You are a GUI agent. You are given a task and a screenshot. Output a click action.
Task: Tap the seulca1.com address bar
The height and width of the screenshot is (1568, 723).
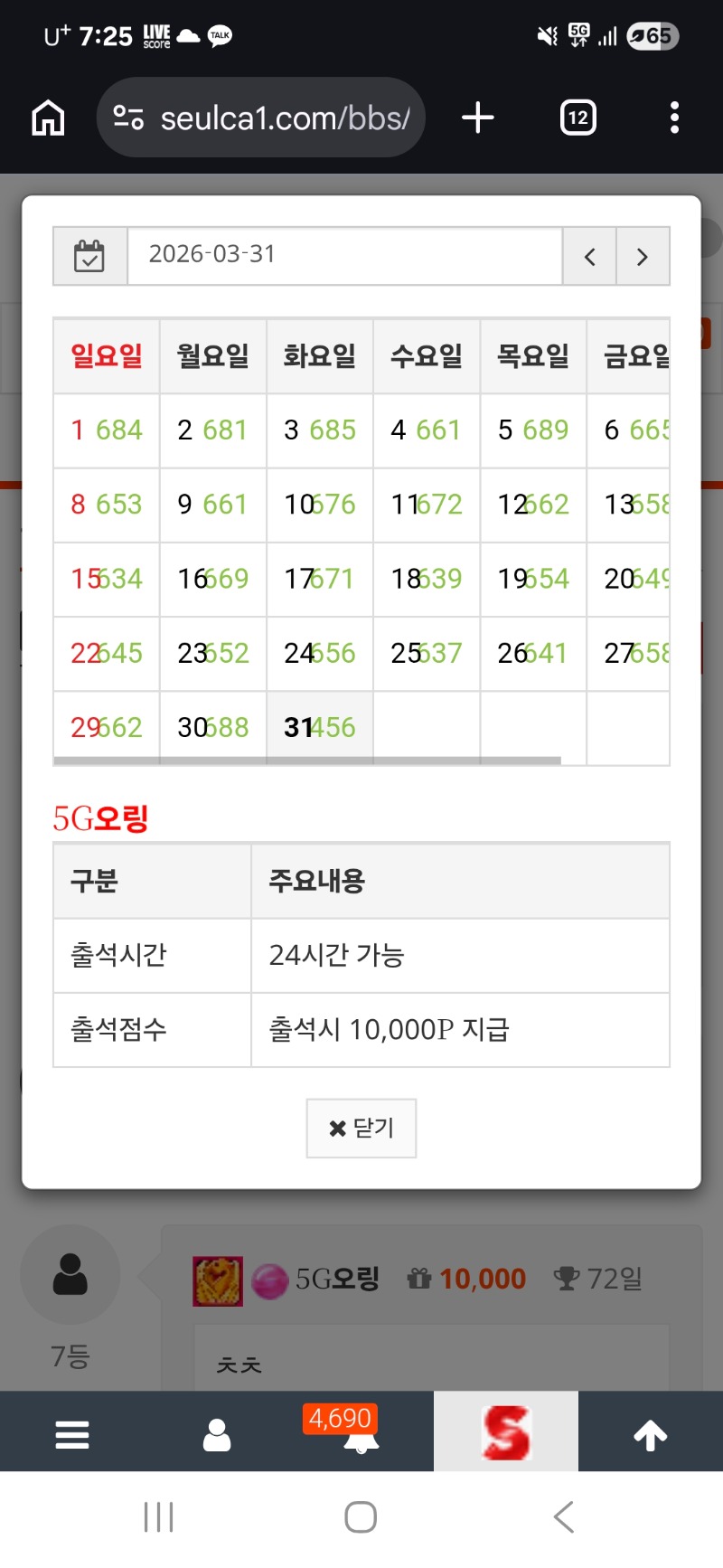[261, 118]
